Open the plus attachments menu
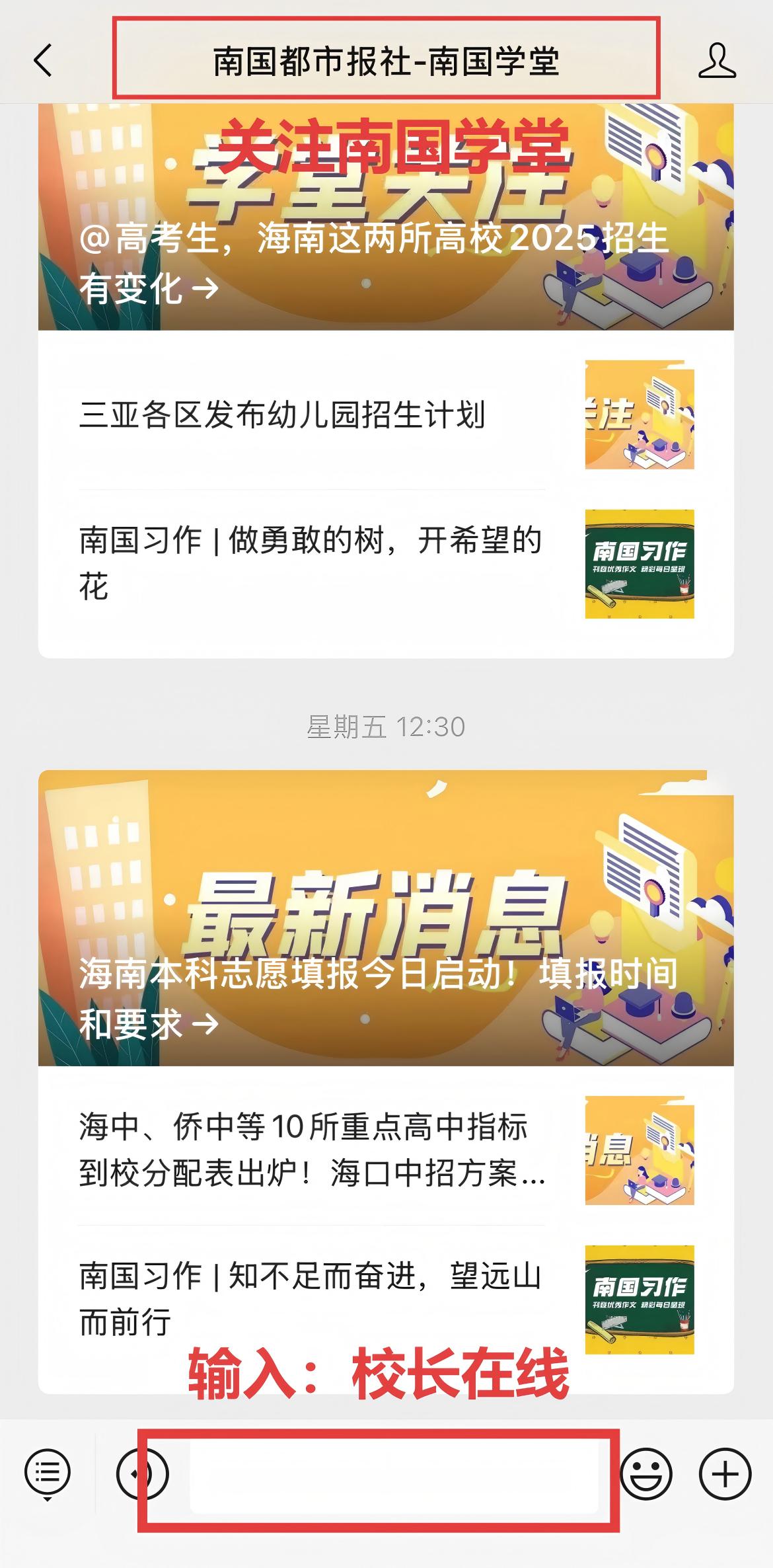The width and height of the screenshot is (773, 1568). [725, 1474]
